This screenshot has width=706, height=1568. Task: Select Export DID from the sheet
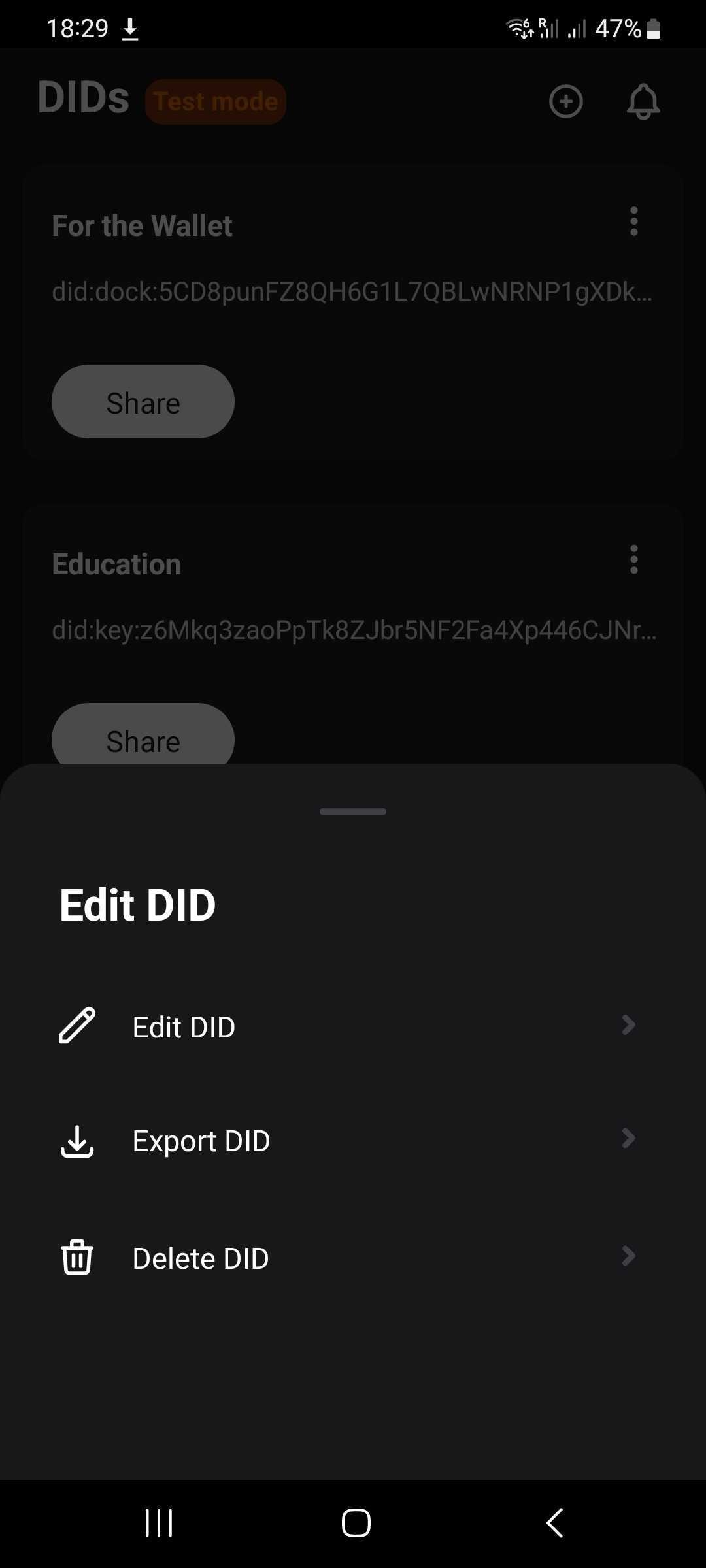pos(200,1141)
